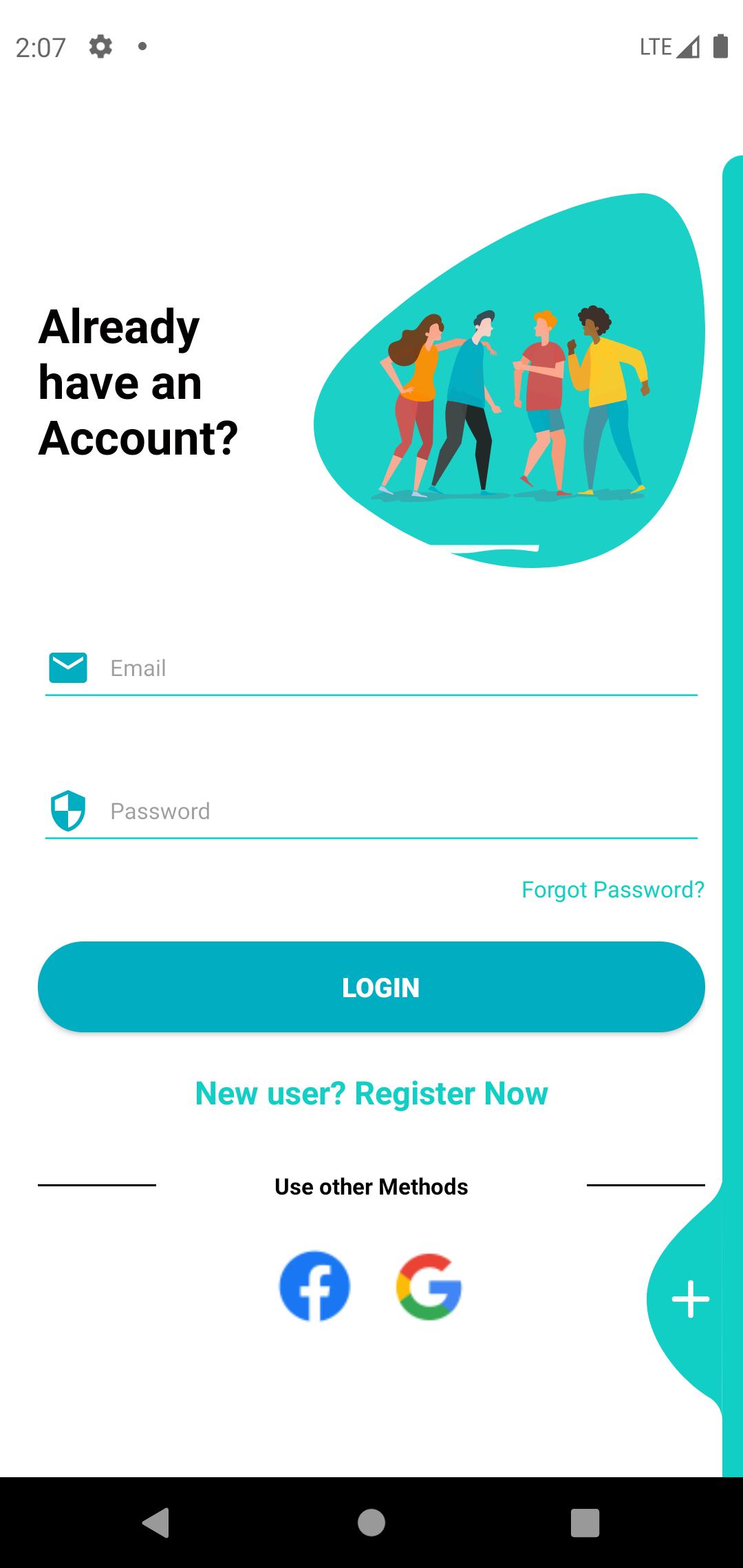
Task: Tap the plus button on the teal edge
Action: pyautogui.click(x=690, y=1299)
